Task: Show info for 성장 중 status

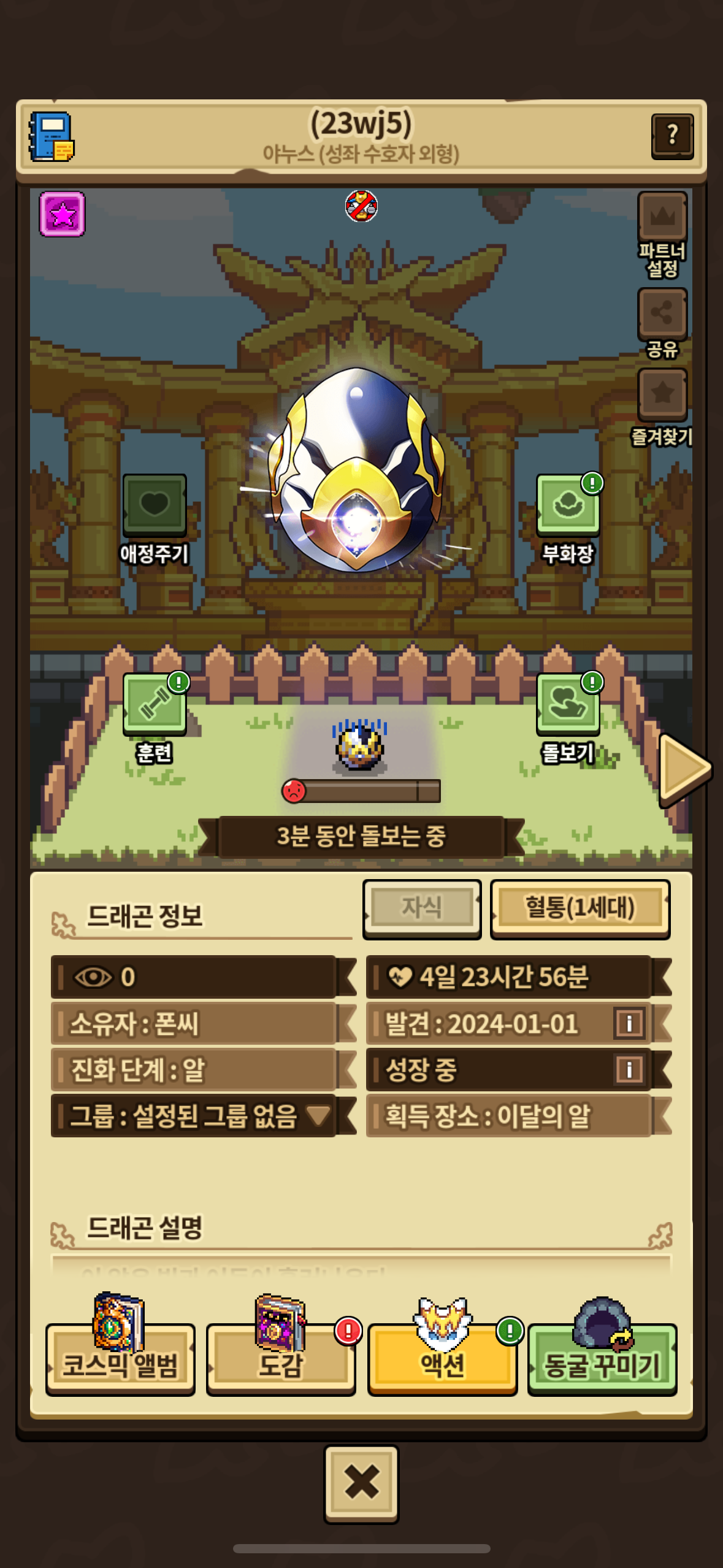Action: coord(629,1070)
